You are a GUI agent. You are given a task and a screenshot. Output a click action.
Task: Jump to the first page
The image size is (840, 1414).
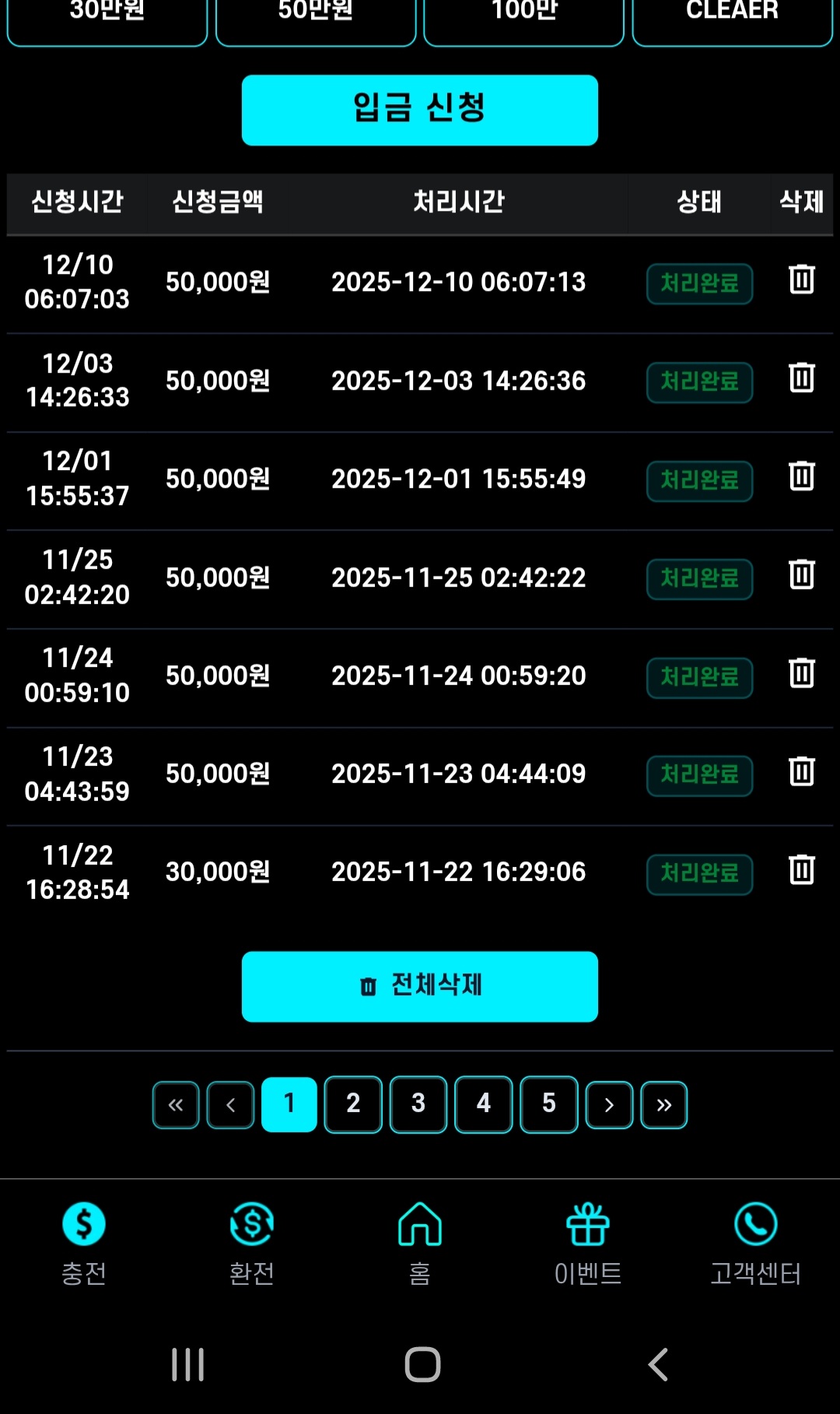coord(176,1104)
